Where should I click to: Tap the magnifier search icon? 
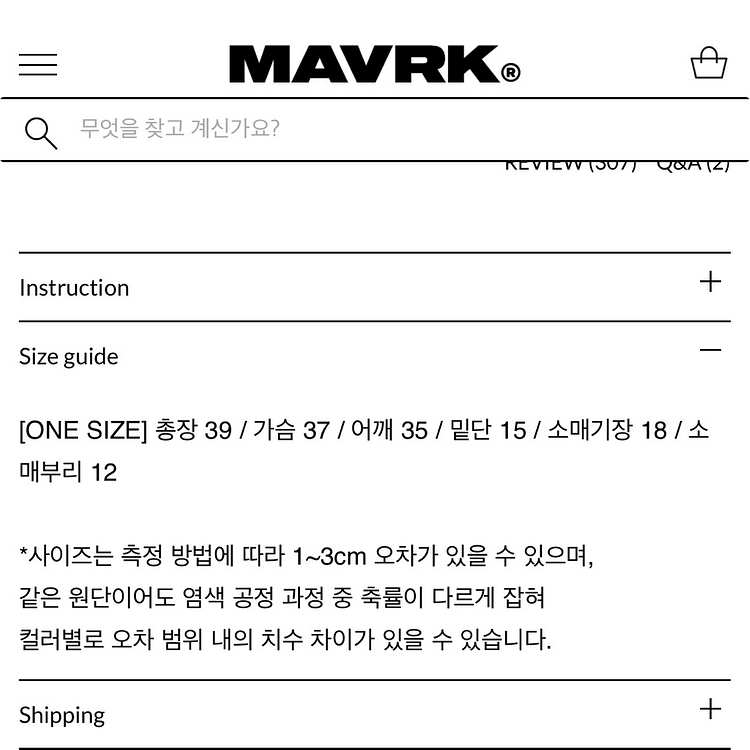[x=41, y=132]
